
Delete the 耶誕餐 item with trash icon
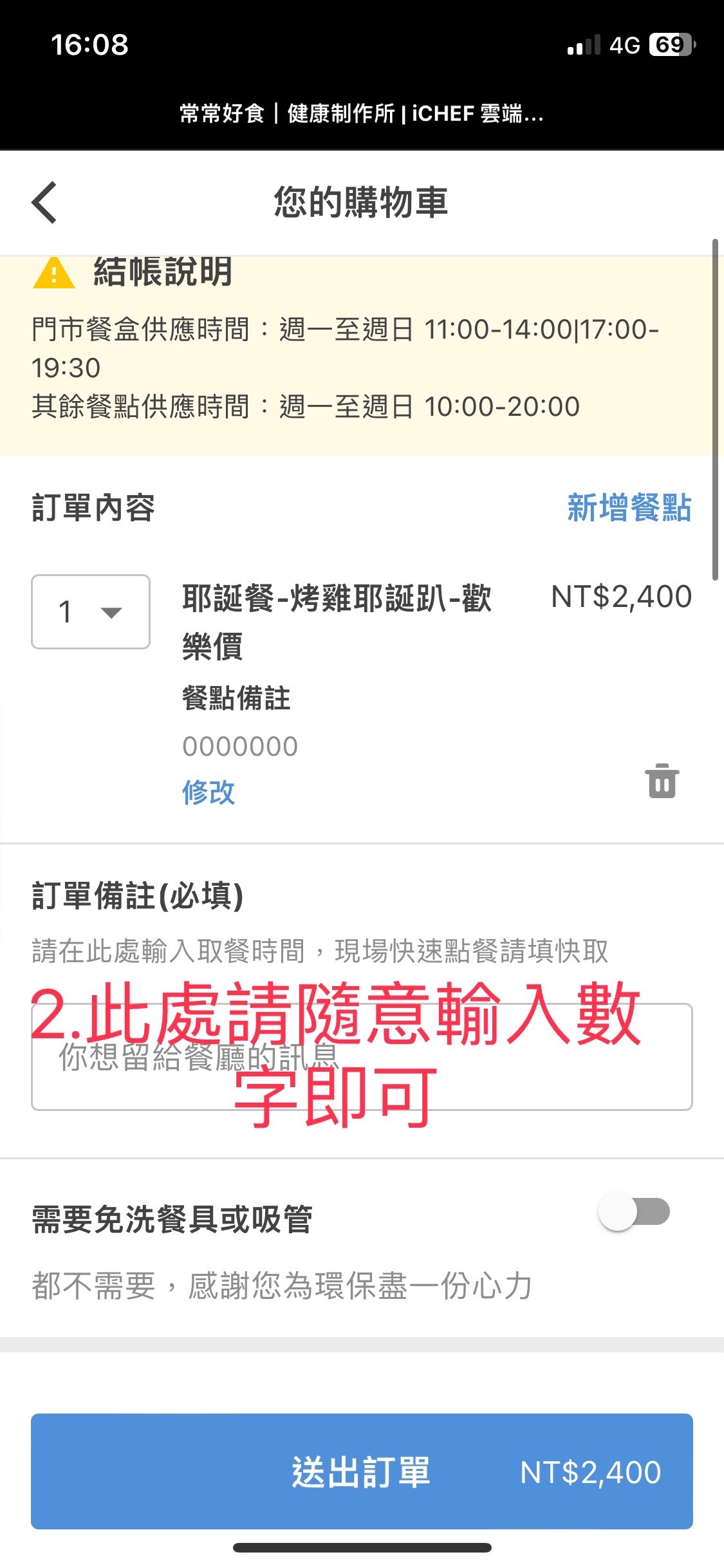[x=662, y=781]
